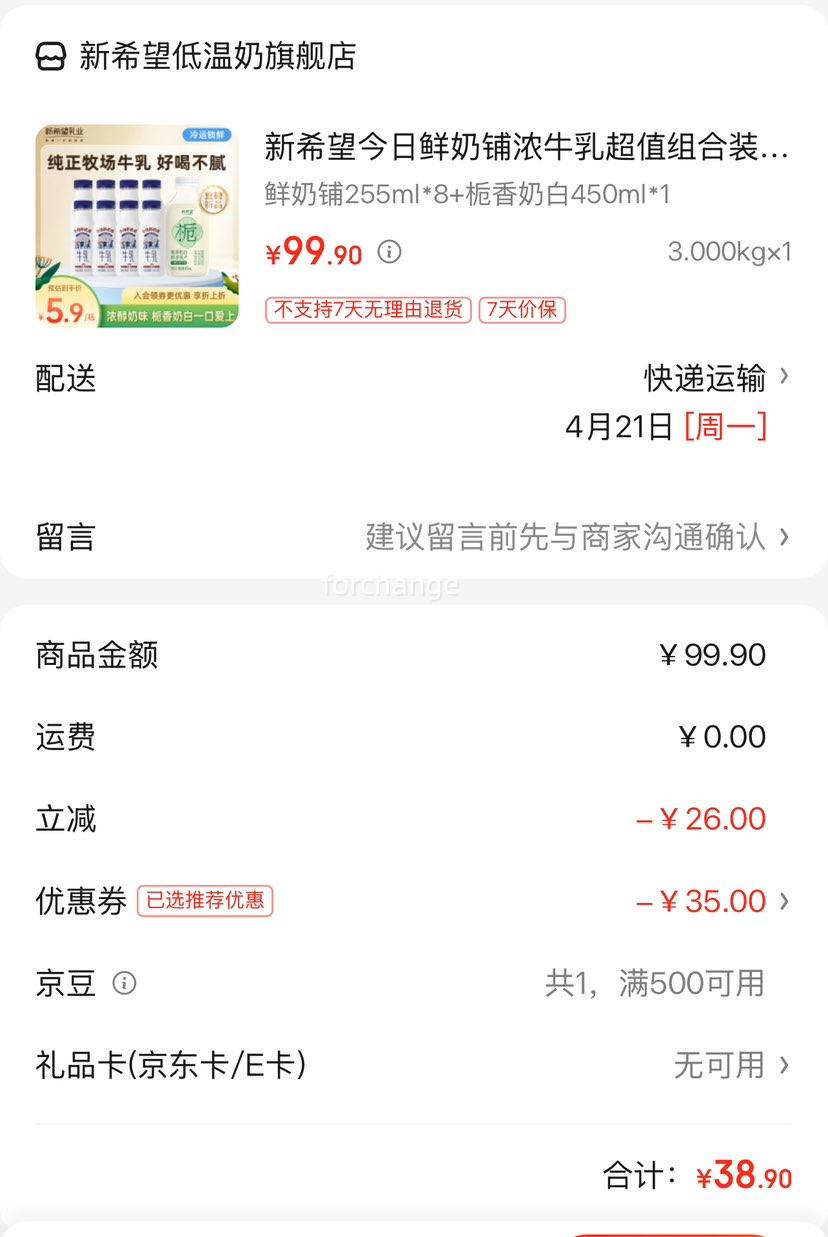Open the 礼品卡 gift card row
The height and width of the screenshot is (1237, 828).
tap(786, 1064)
